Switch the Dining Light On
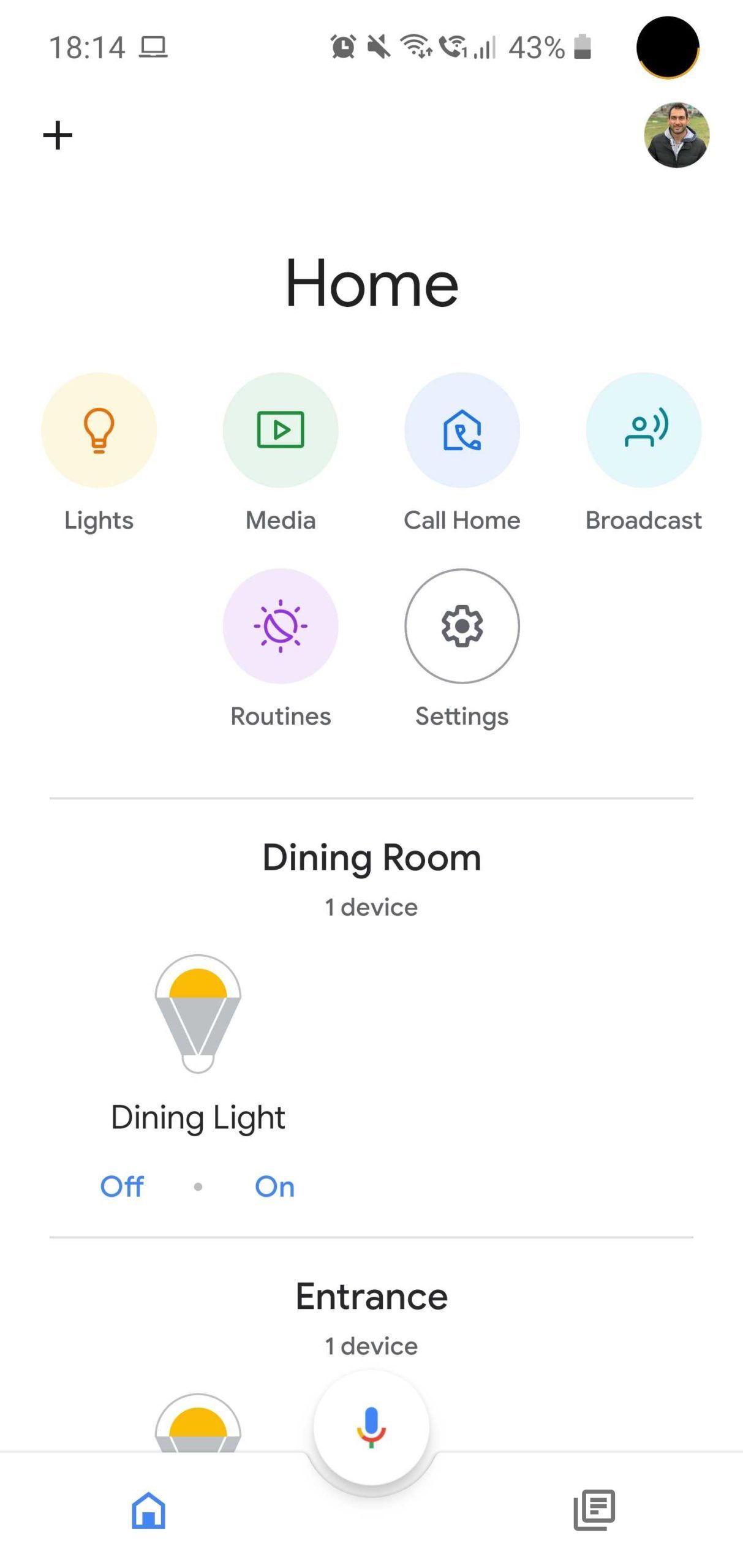The image size is (743, 1568). [x=274, y=1186]
